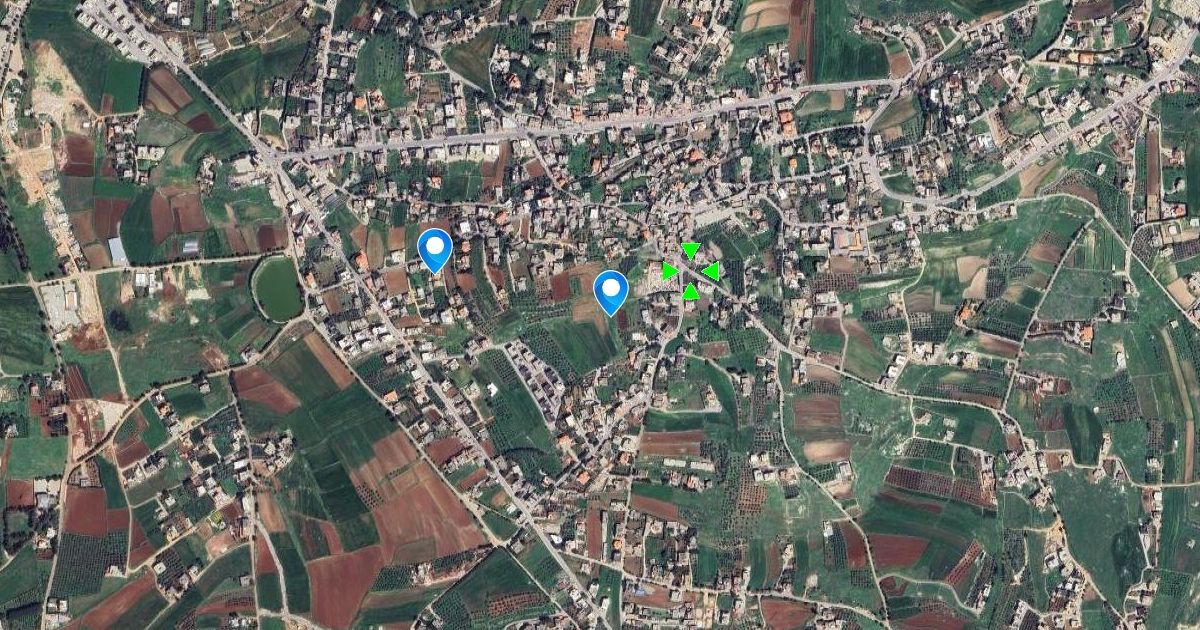The height and width of the screenshot is (630, 1200).
Task: Open the blue pin beside the oval field
Action: point(435,250)
